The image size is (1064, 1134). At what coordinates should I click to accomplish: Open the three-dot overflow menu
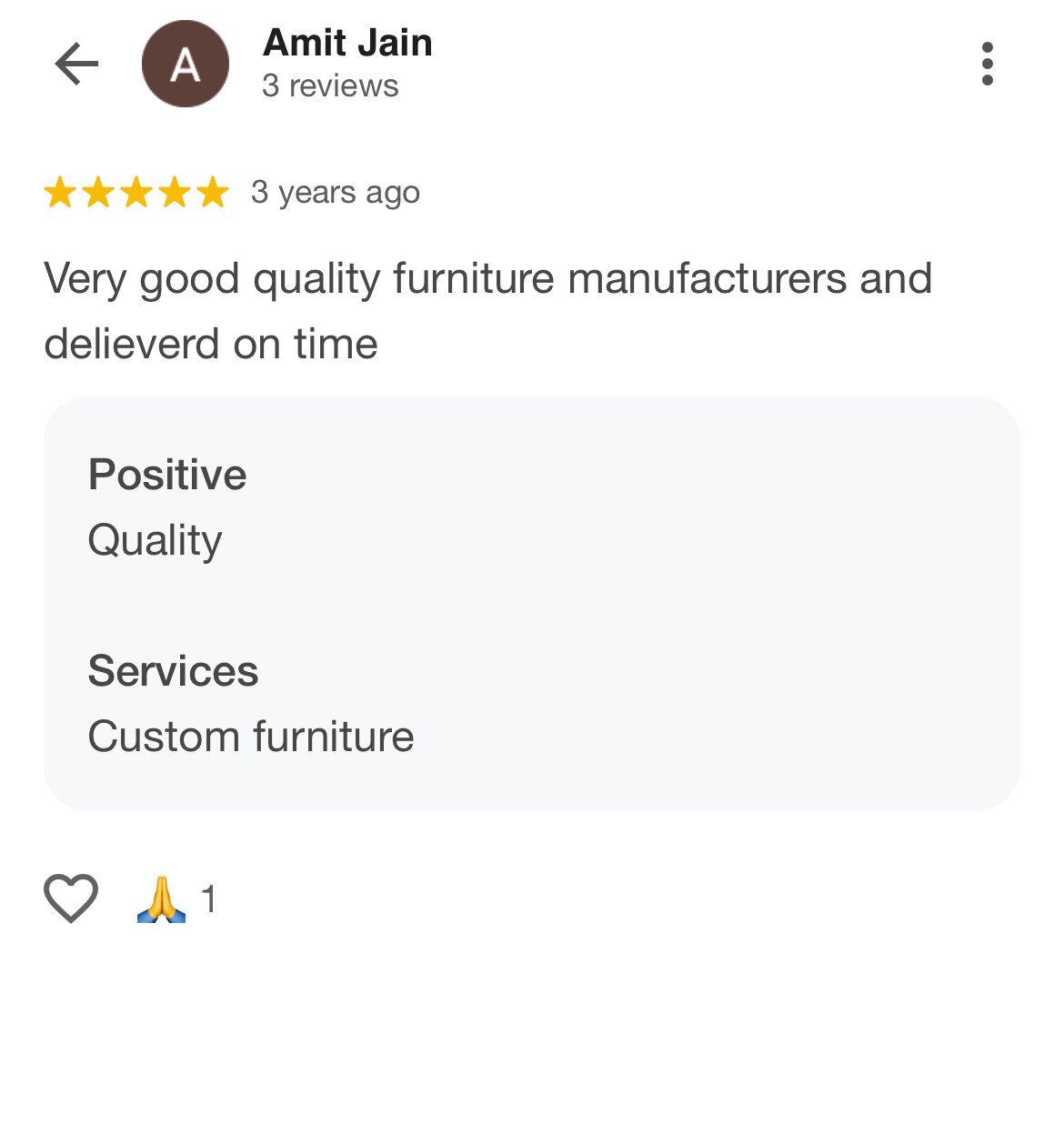coord(987,64)
